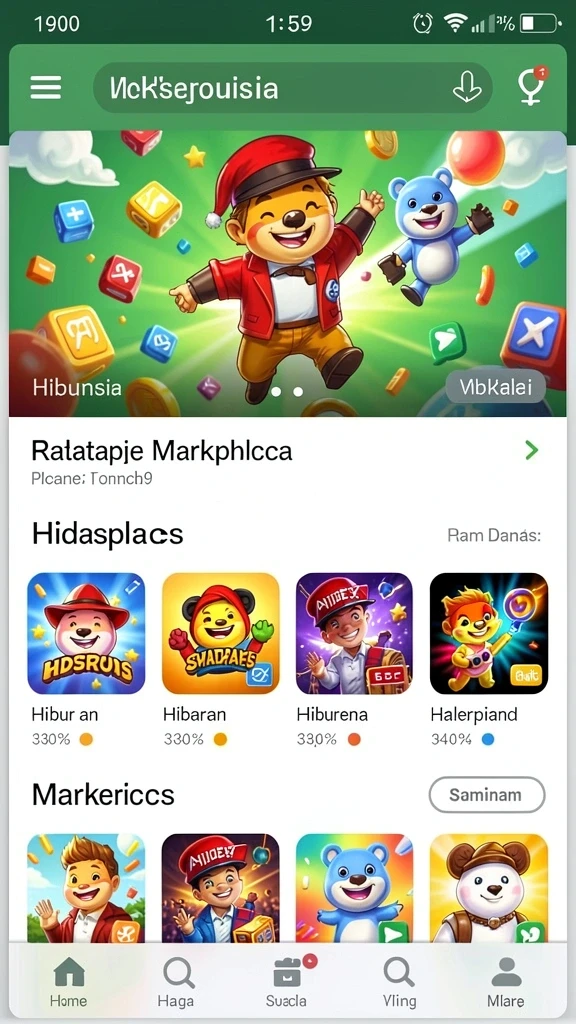Switch to the Haga tab
This screenshot has width=576, height=1024.
(176, 981)
